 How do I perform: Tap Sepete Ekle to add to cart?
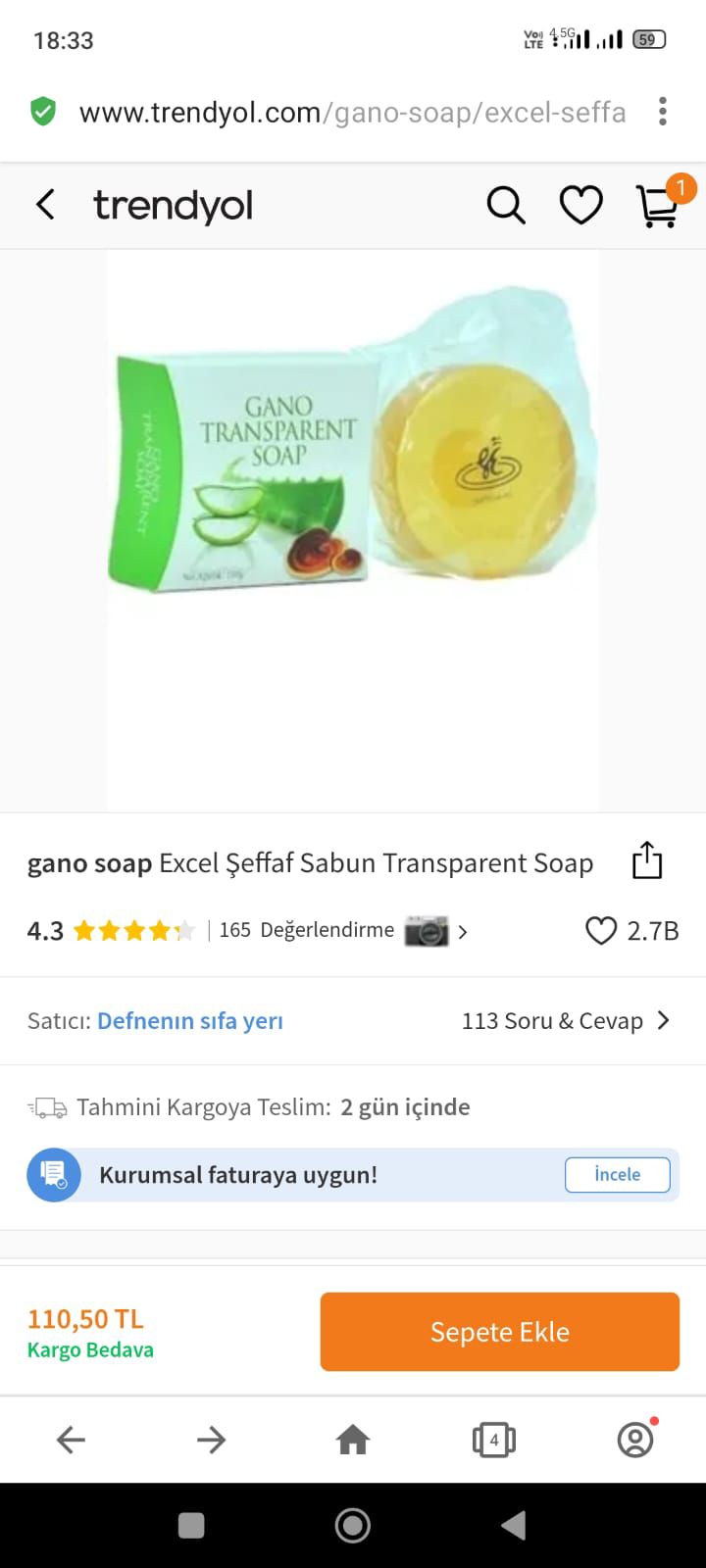click(499, 1332)
